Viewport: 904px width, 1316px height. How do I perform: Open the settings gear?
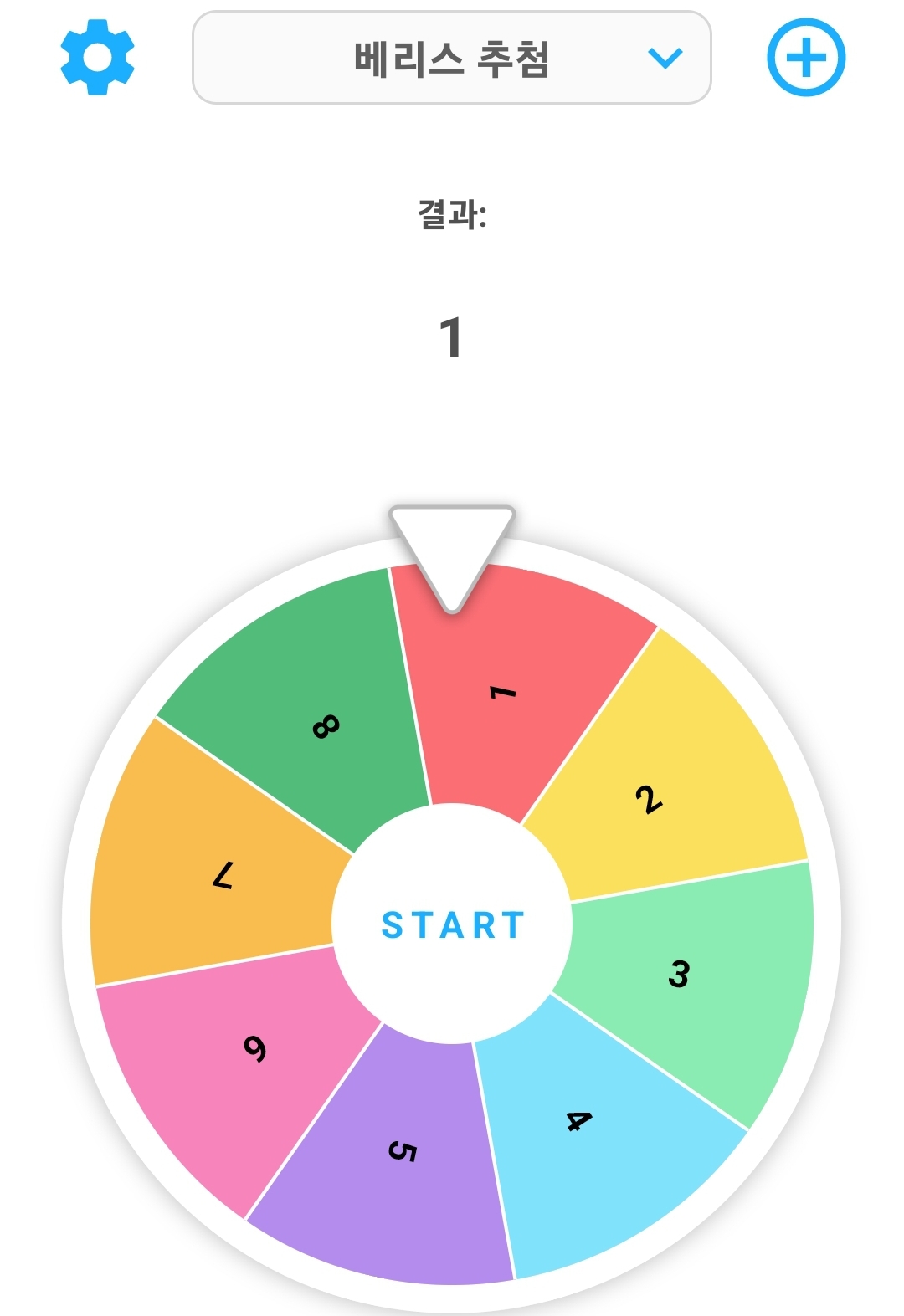[x=97, y=58]
